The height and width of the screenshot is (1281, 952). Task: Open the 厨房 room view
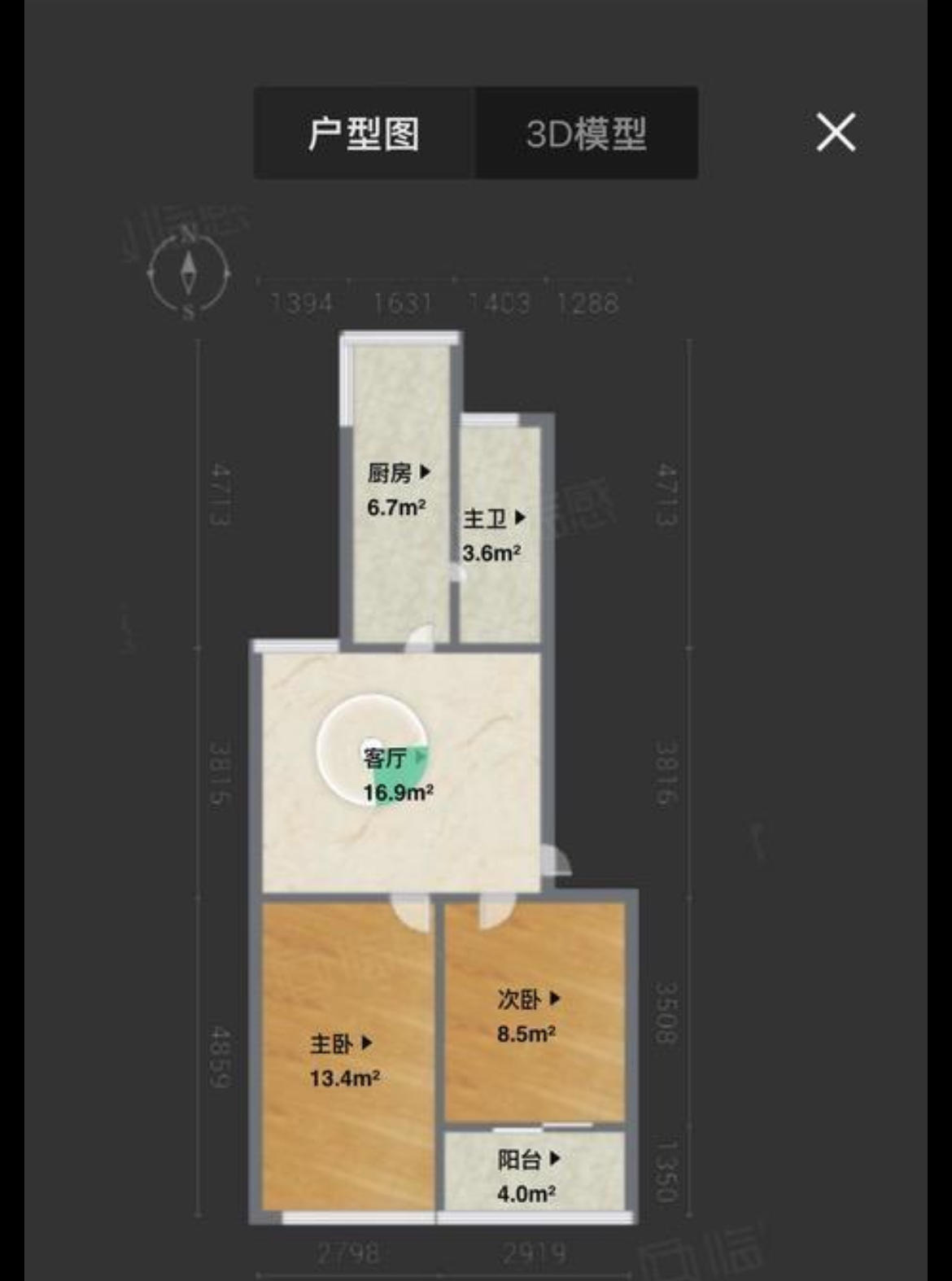(x=398, y=473)
